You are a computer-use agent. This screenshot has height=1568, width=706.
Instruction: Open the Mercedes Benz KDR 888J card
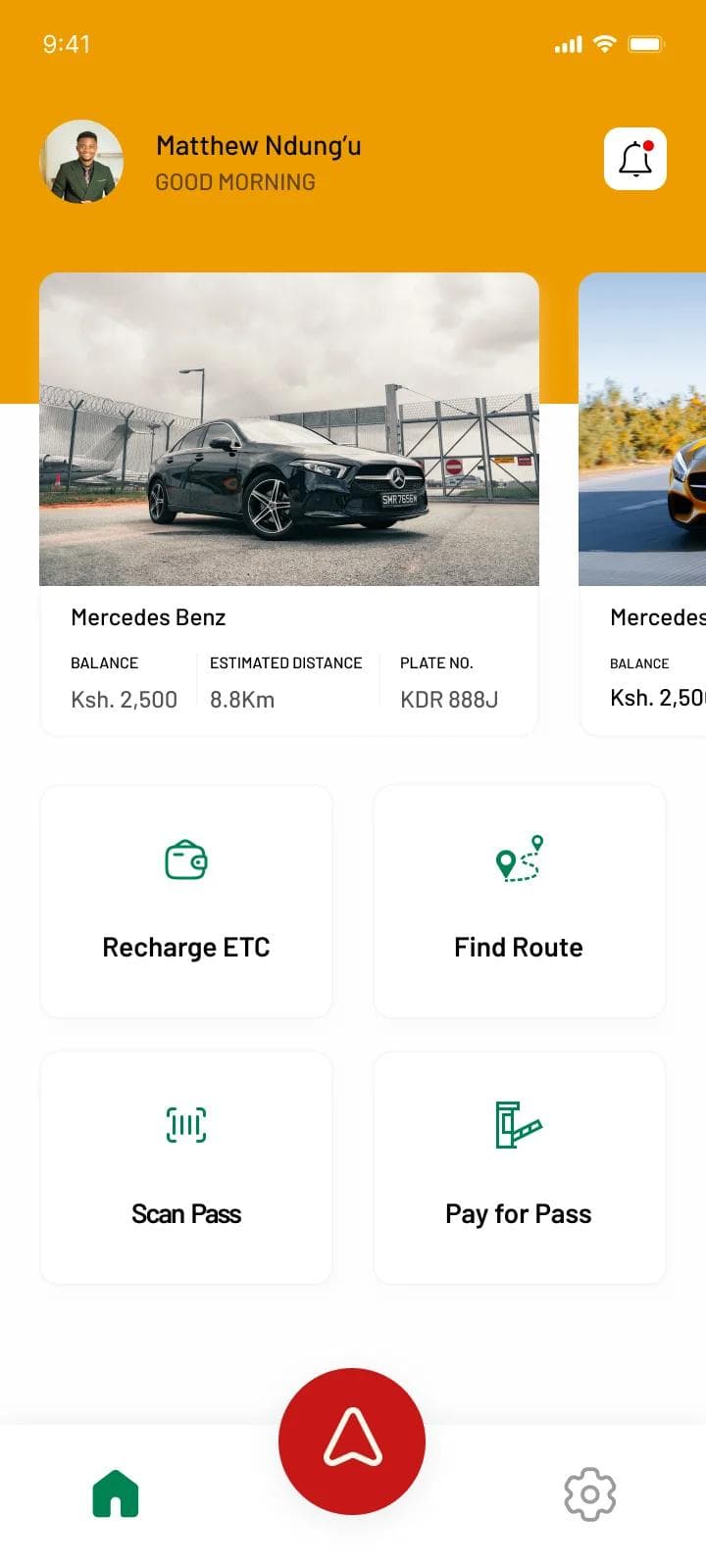(289, 504)
